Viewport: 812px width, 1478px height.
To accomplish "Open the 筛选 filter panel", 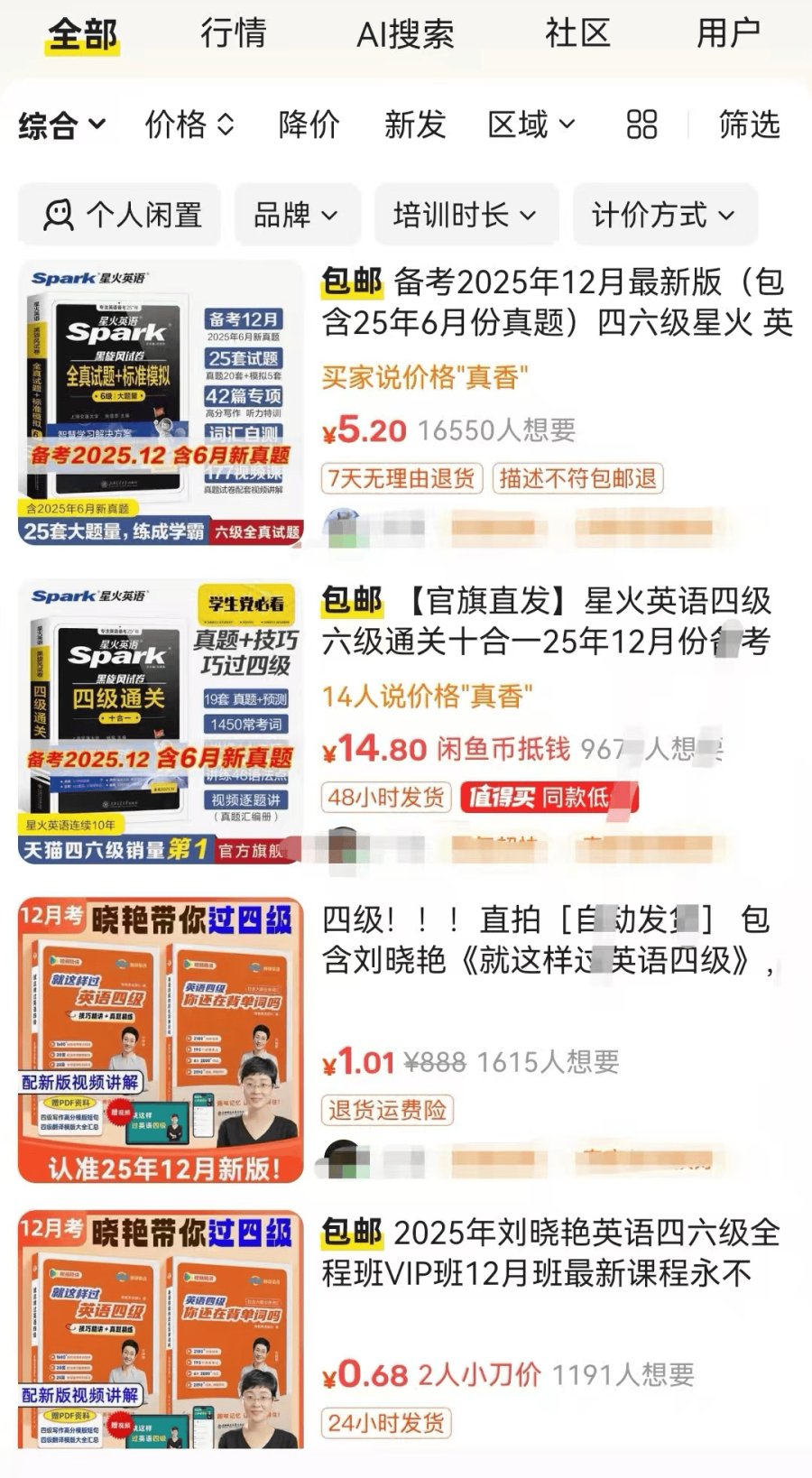I will [749, 125].
